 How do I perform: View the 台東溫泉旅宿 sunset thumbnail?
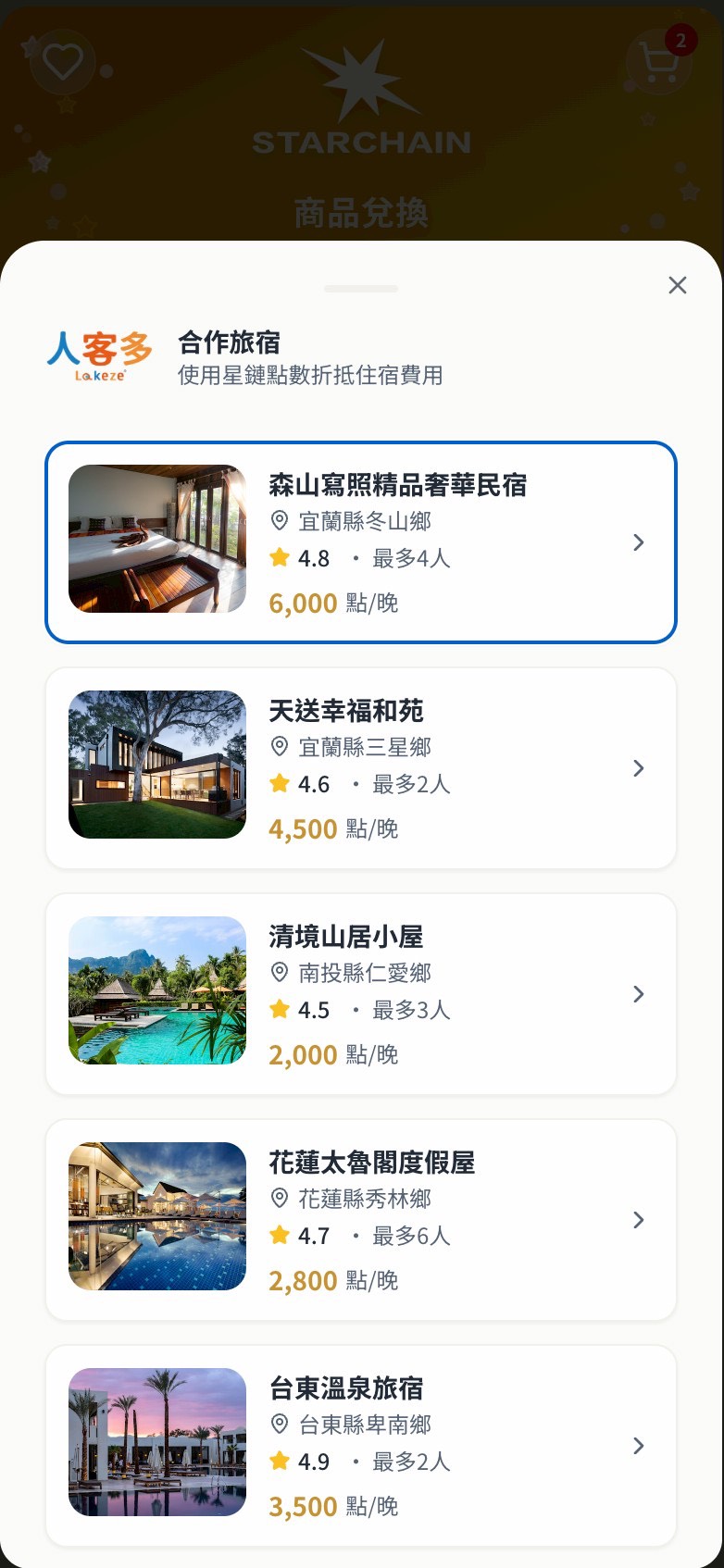pyautogui.click(x=156, y=1441)
